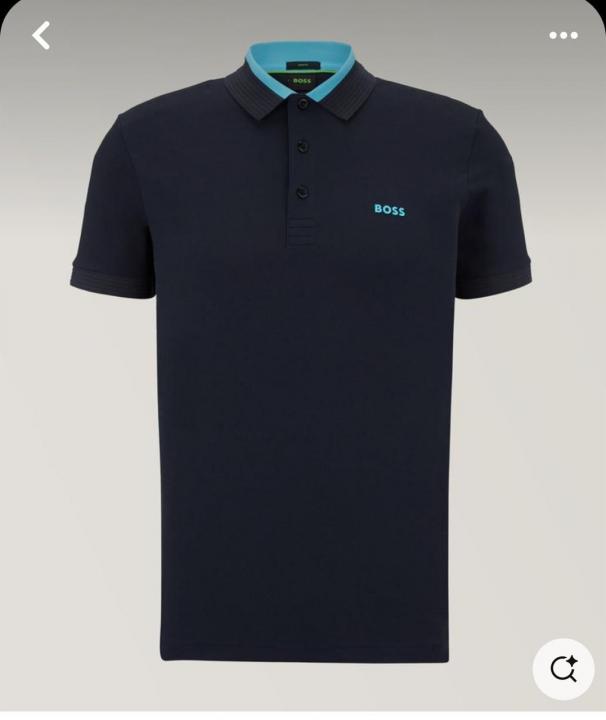Open the three-dot overflow menu

click(563, 36)
